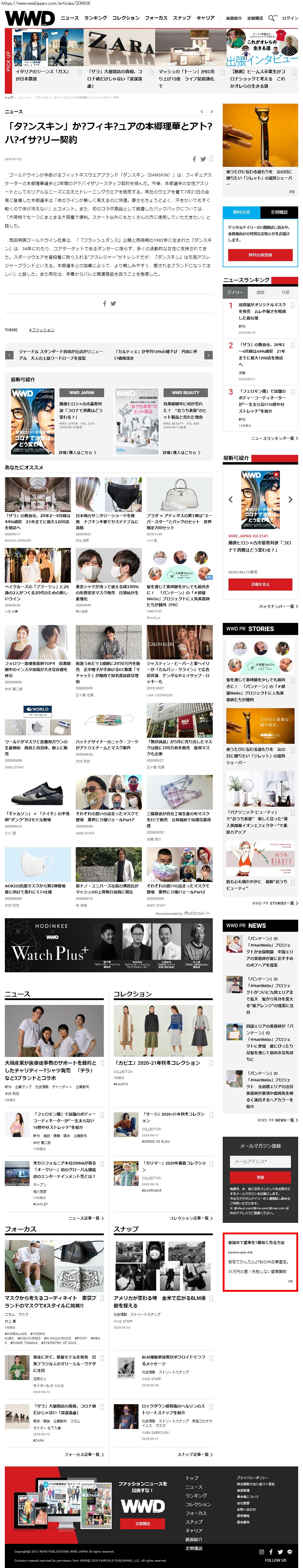This screenshot has width=303, height=1568.
Task: Show the next issue in the 最新号紹介 carousel
Action: pos(290,500)
